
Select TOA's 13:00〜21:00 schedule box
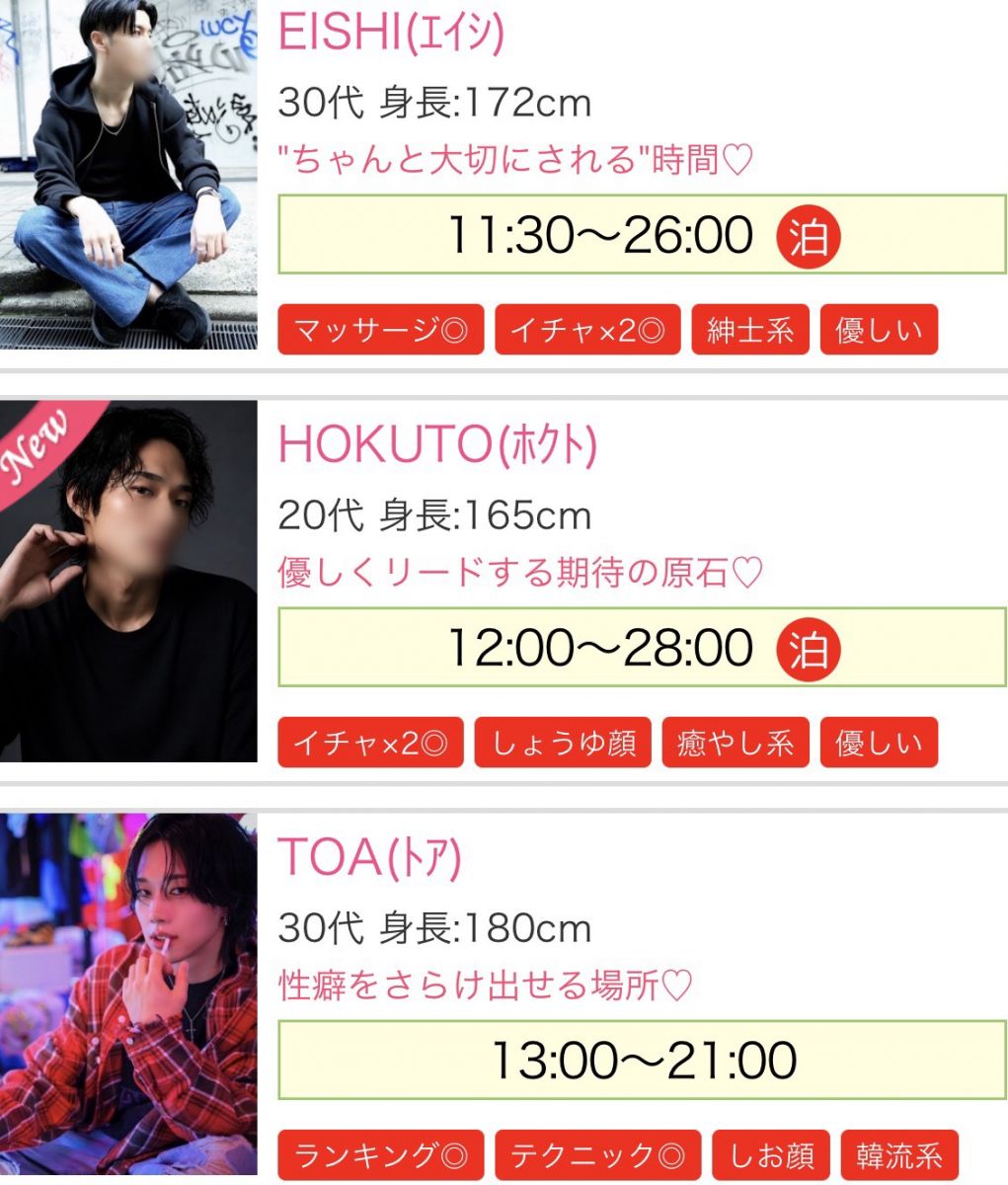click(643, 1061)
